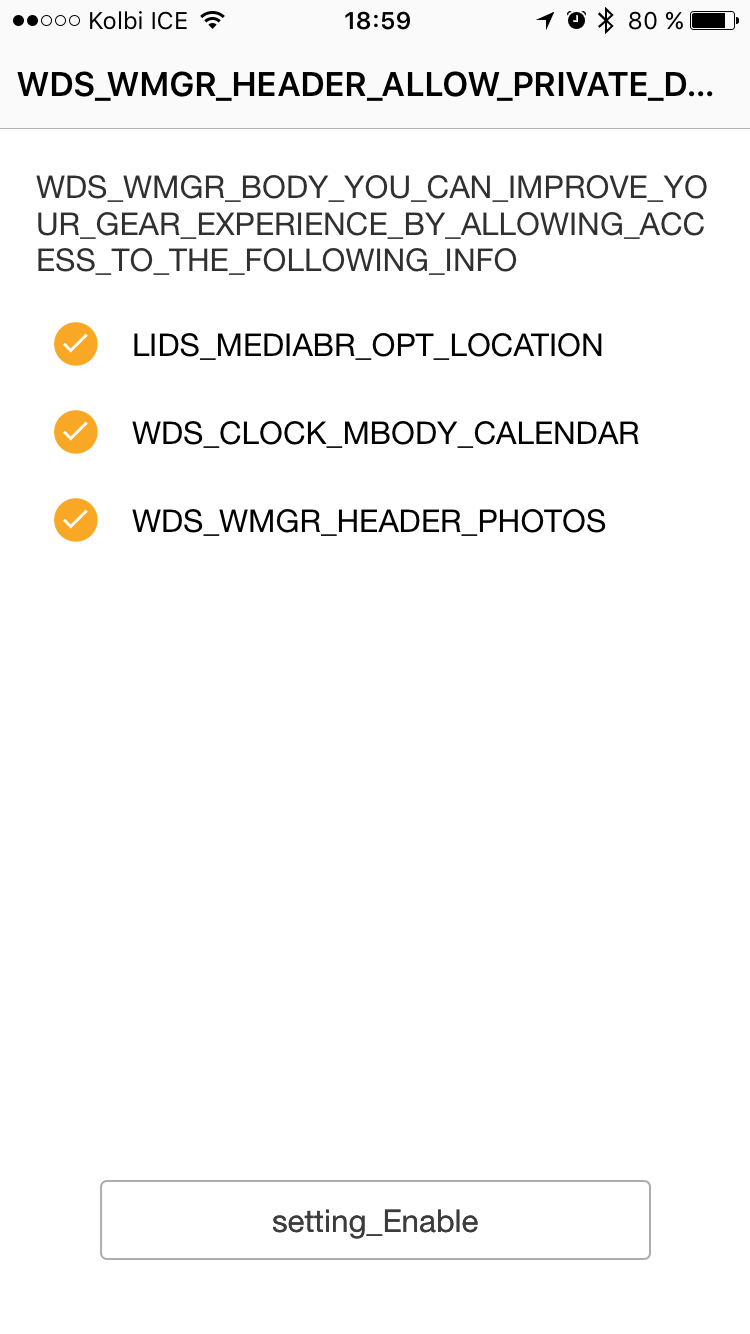Screen dimensions: 750x1334
Task: Deselect the WDS_WMGR_HEADER_PHOTOS checkbox
Action: click(x=76, y=521)
